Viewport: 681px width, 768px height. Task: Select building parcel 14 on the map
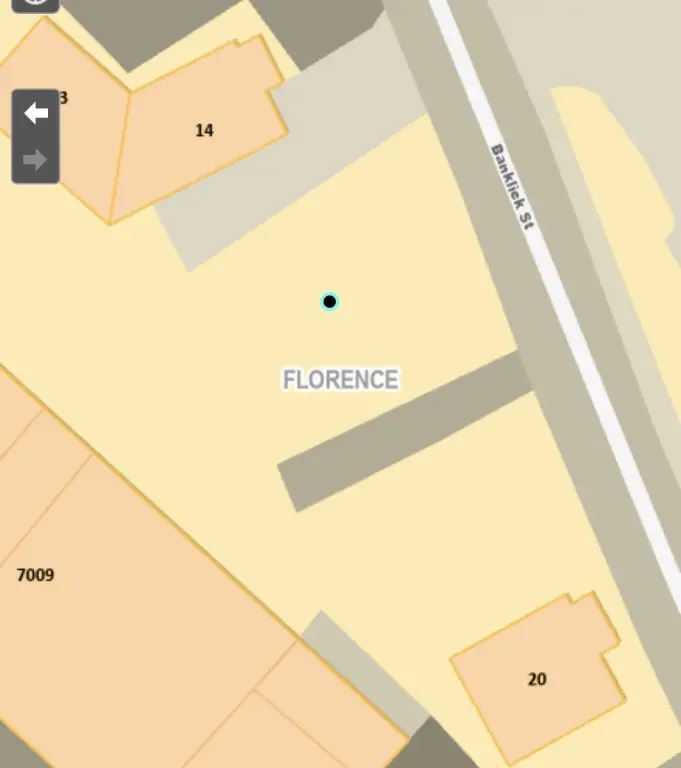(x=204, y=130)
